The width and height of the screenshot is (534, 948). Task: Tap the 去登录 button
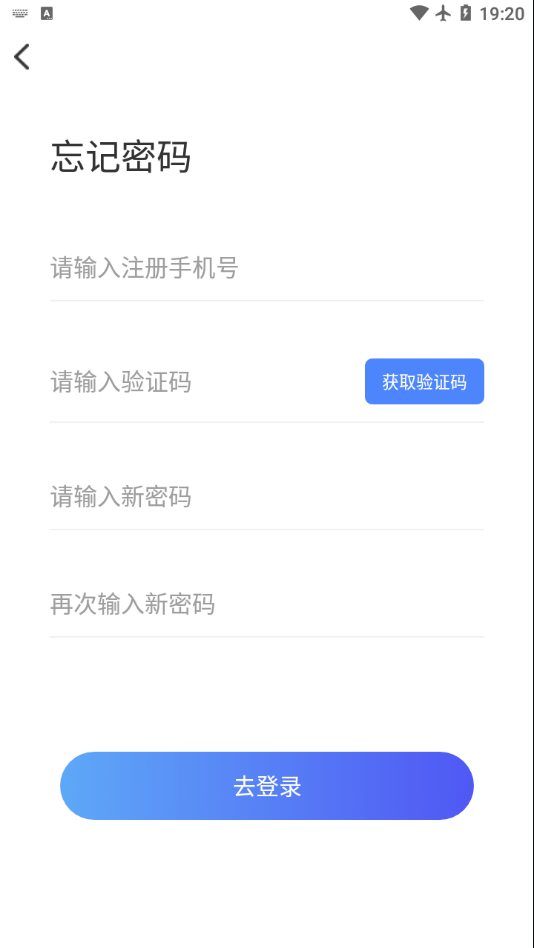[x=267, y=786]
